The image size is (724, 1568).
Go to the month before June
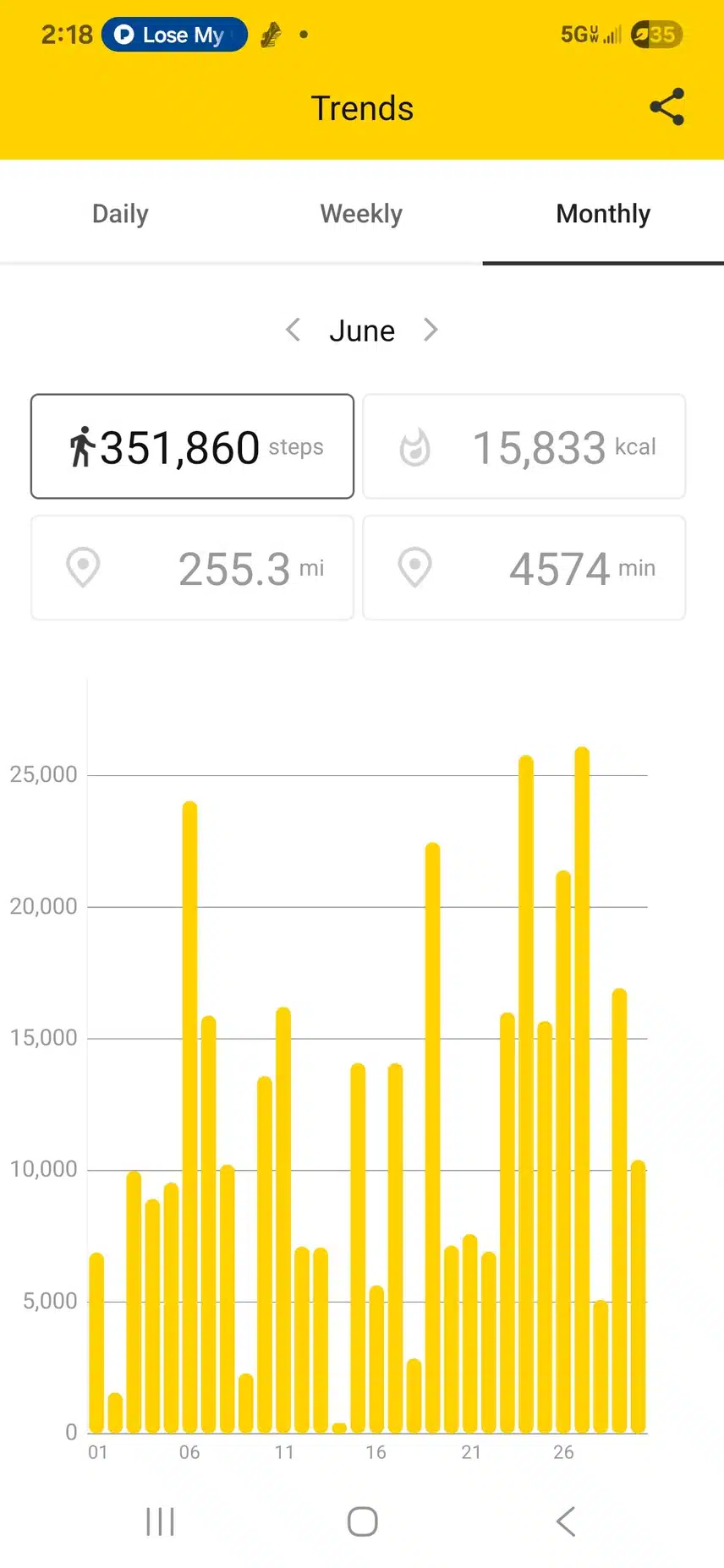[293, 330]
